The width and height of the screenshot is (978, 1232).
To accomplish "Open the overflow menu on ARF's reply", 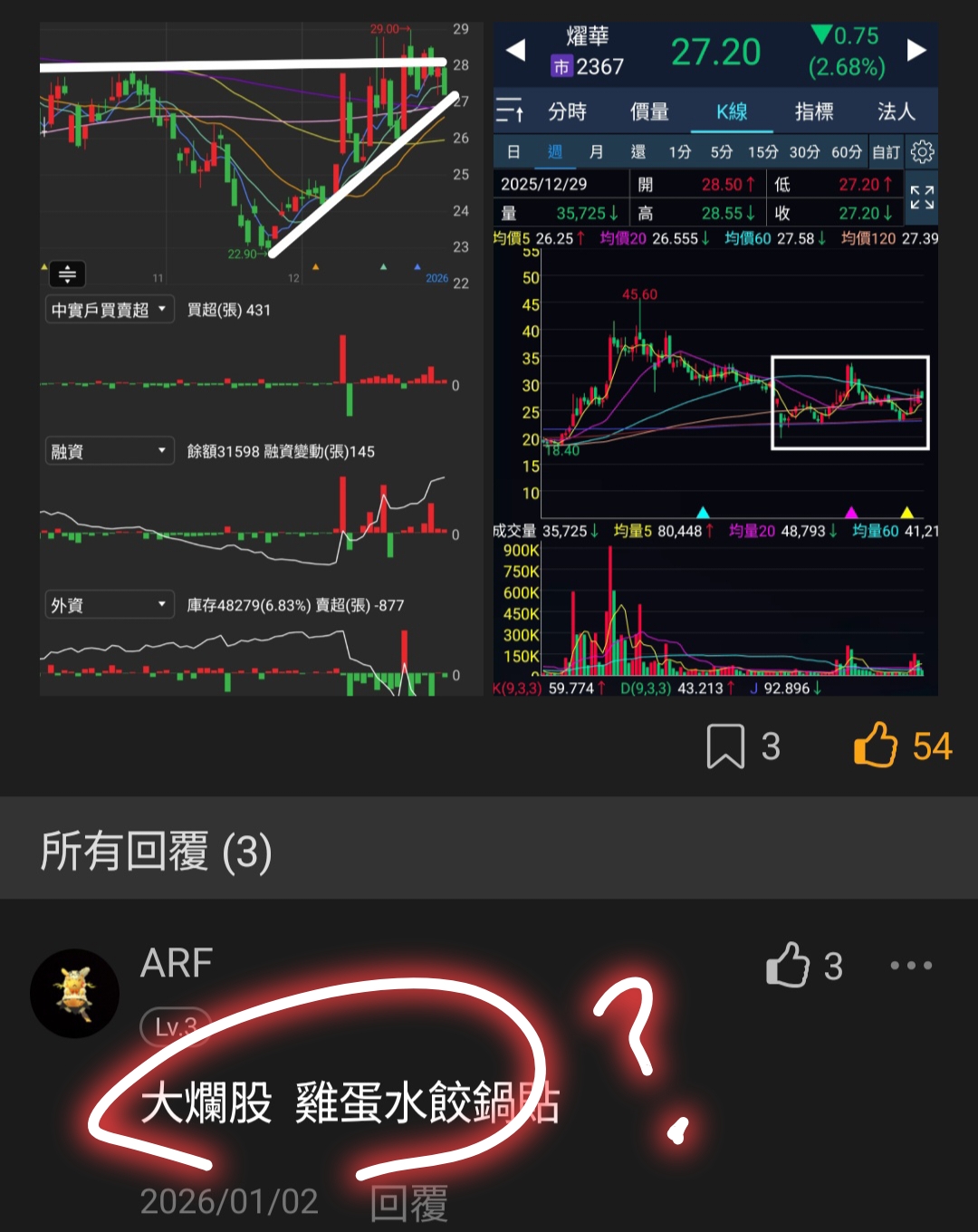I will coord(910,966).
